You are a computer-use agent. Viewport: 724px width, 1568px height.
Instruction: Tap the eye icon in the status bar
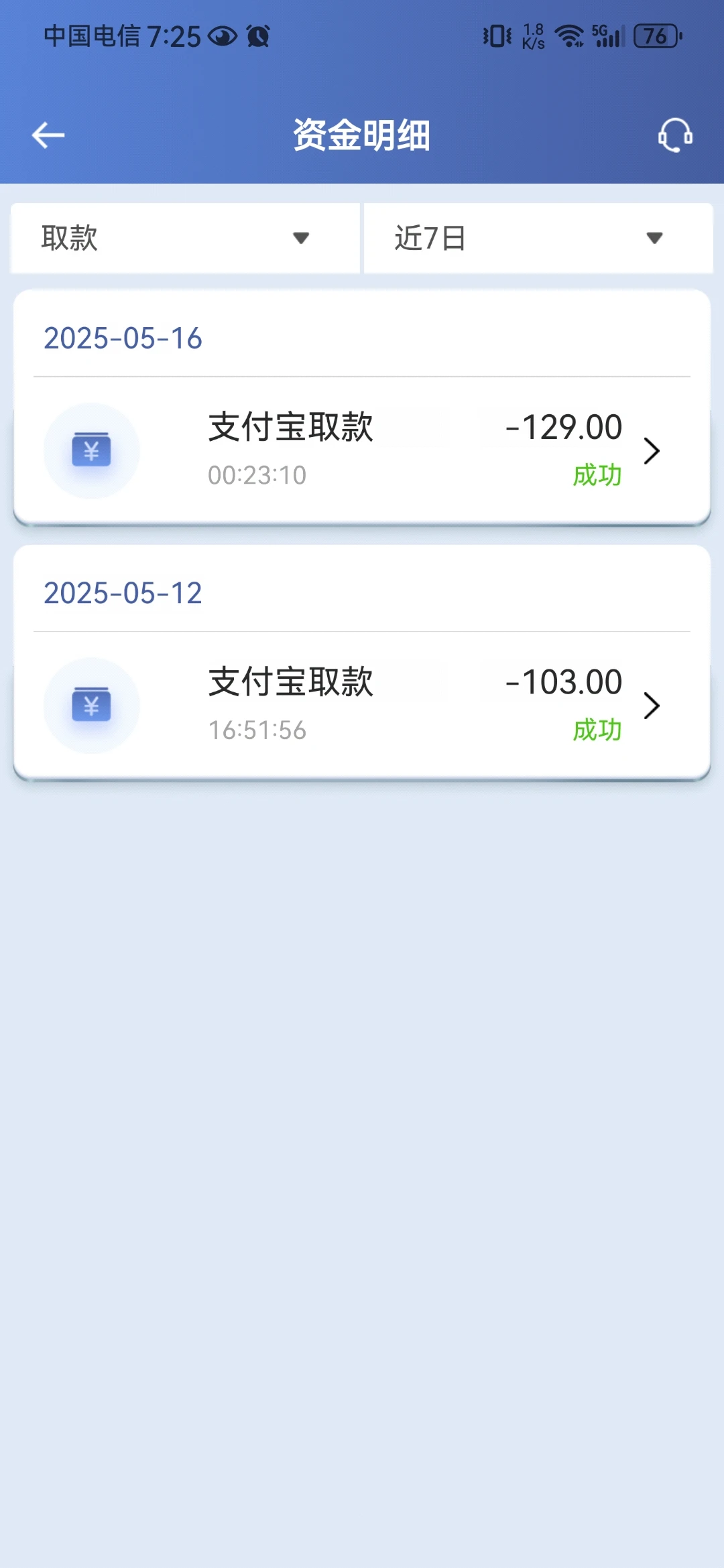223,37
